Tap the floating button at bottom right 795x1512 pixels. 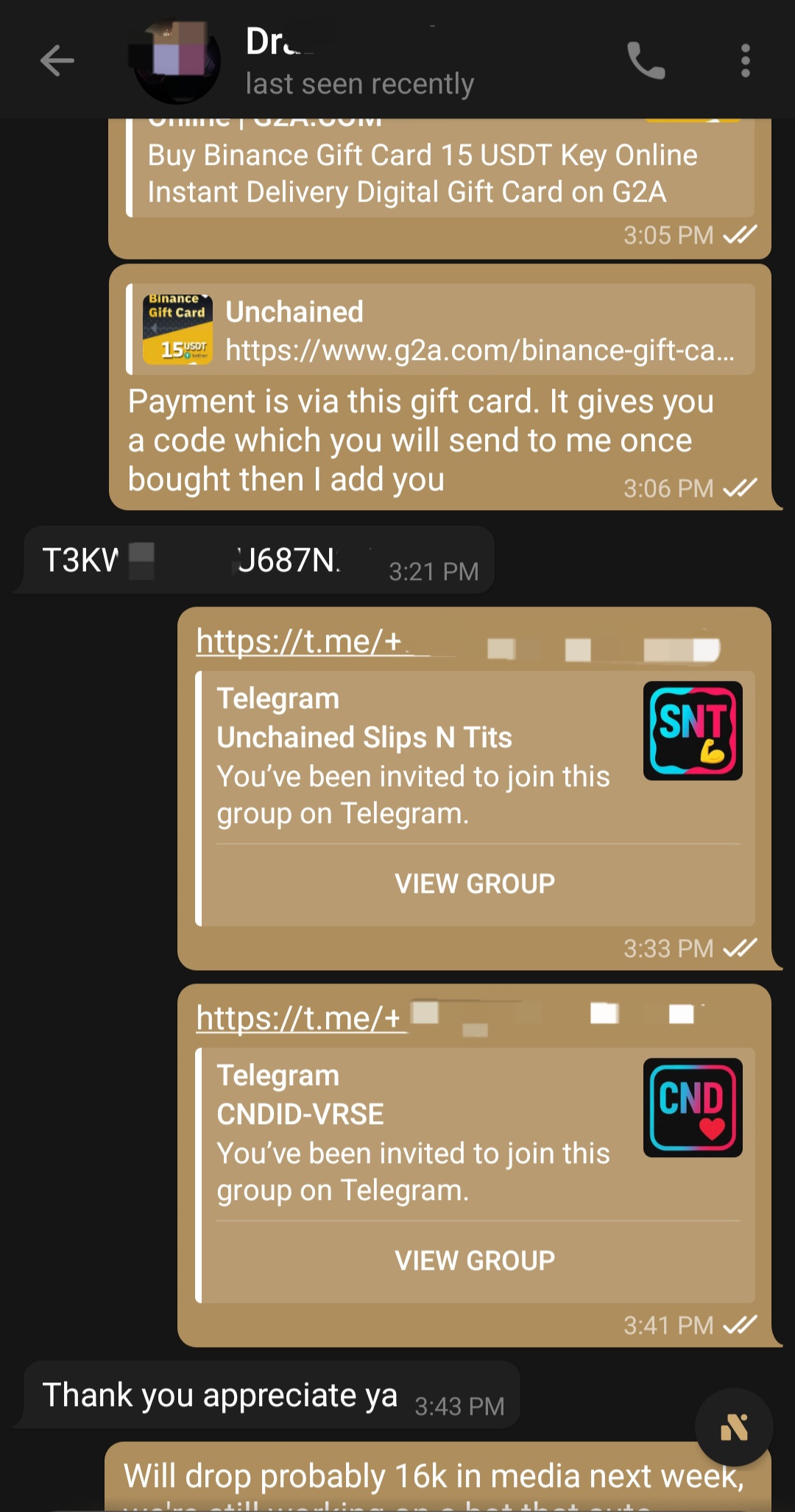(x=734, y=1427)
